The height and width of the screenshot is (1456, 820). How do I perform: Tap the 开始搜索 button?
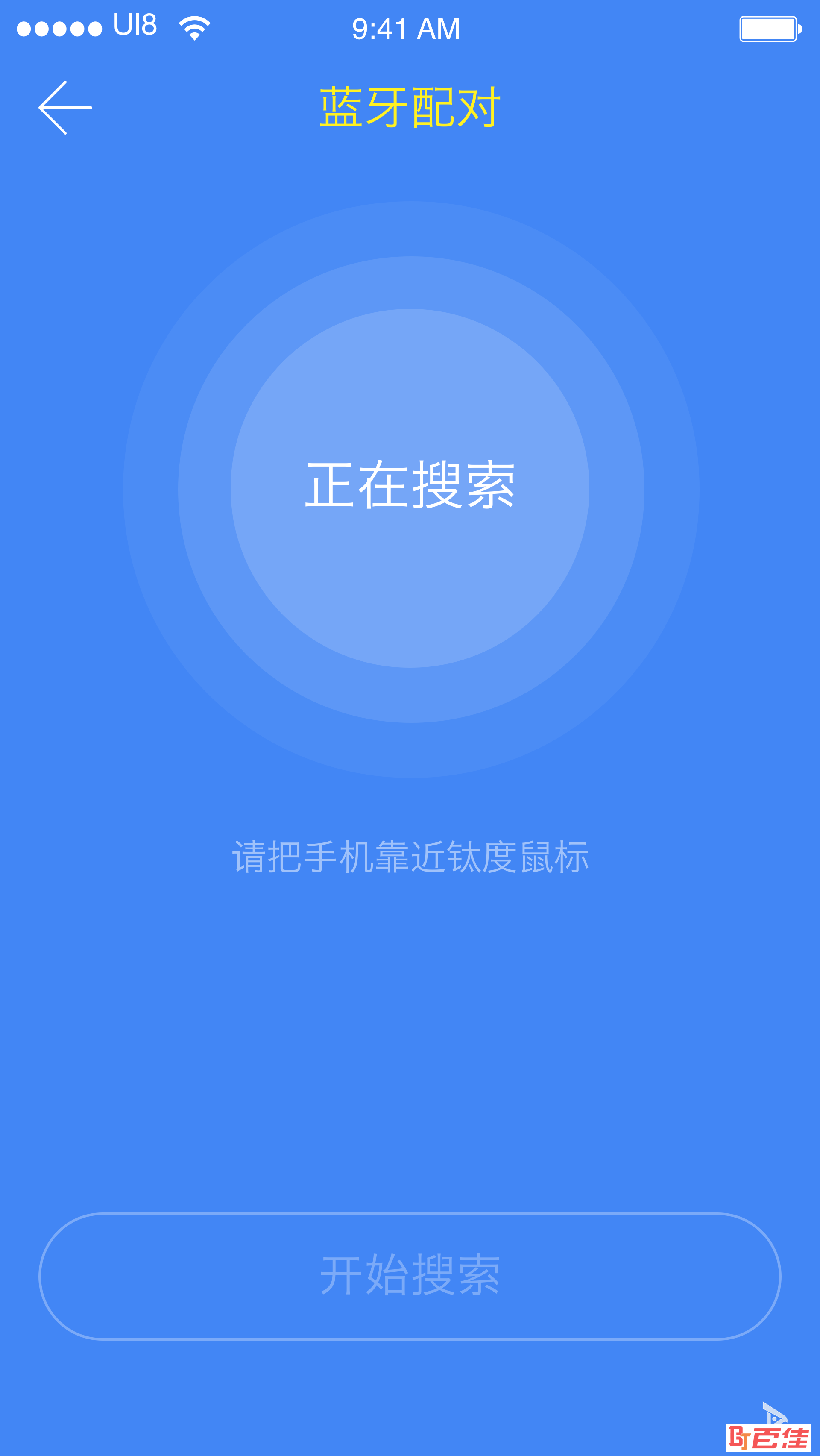[x=410, y=1276]
